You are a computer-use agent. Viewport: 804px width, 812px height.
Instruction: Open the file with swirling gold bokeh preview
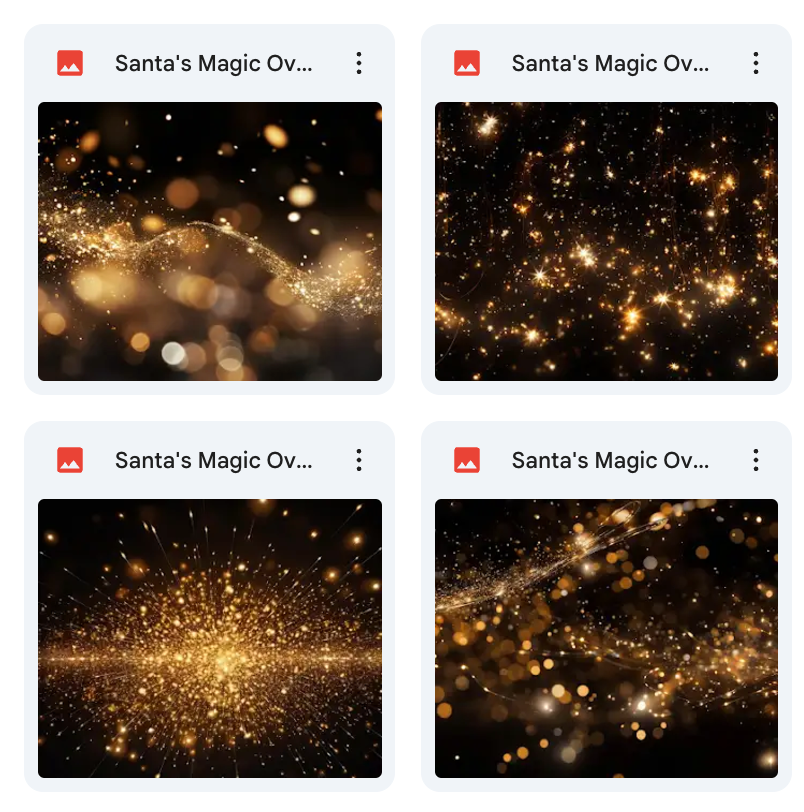(x=606, y=638)
